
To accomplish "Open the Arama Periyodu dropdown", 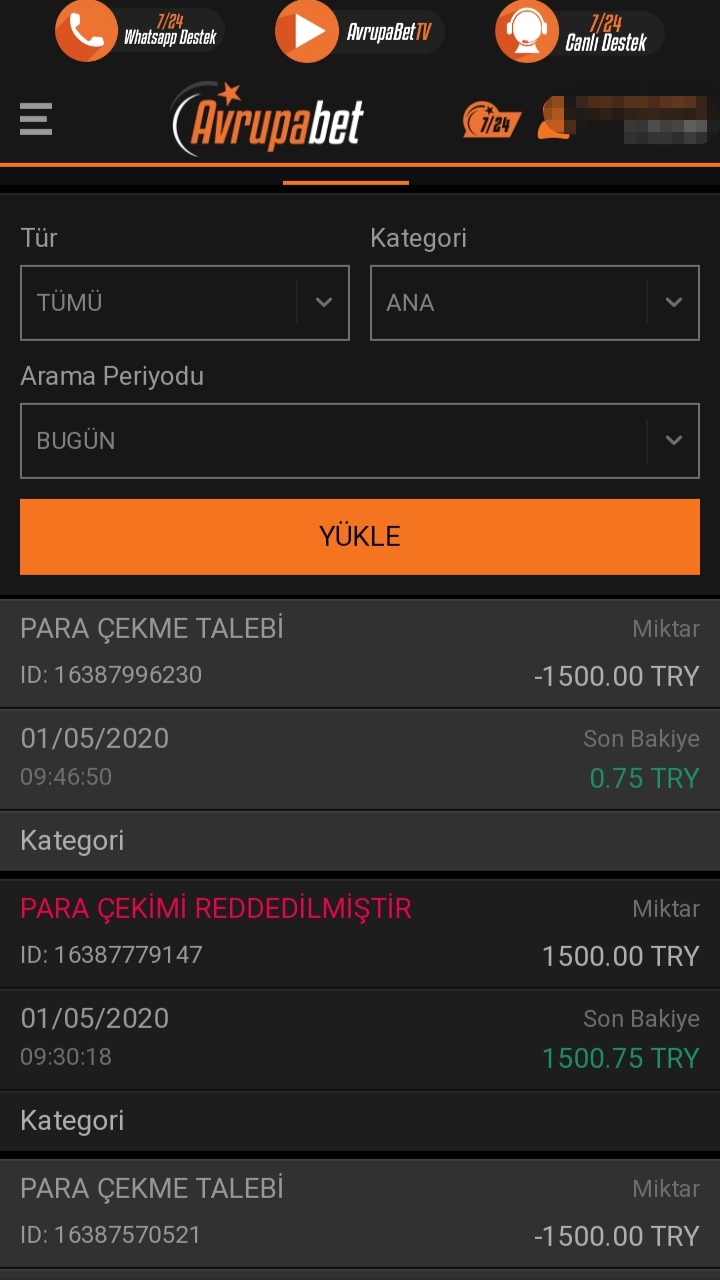I will (360, 441).
